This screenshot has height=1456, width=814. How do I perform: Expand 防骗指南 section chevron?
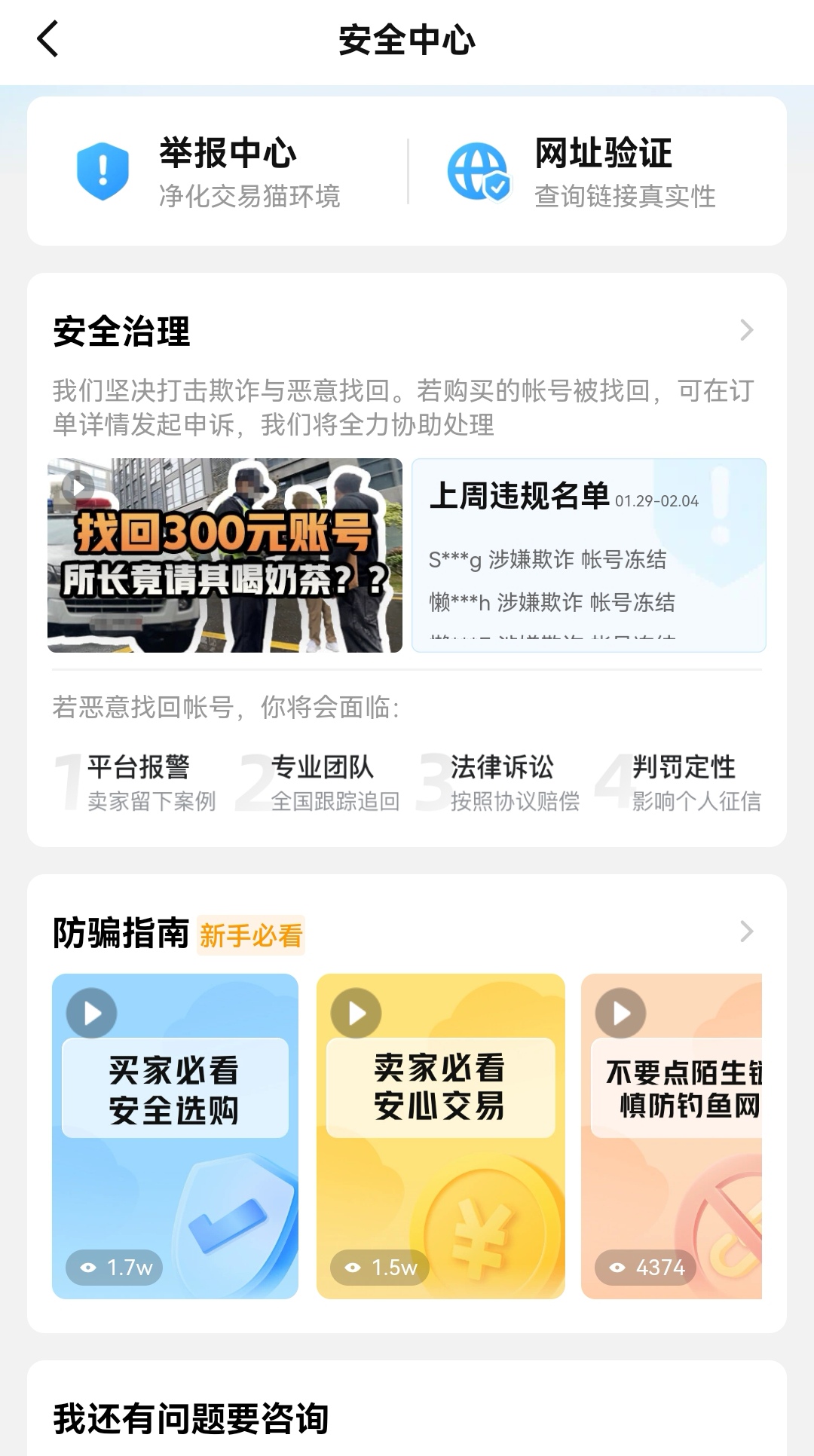[x=746, y=931]
